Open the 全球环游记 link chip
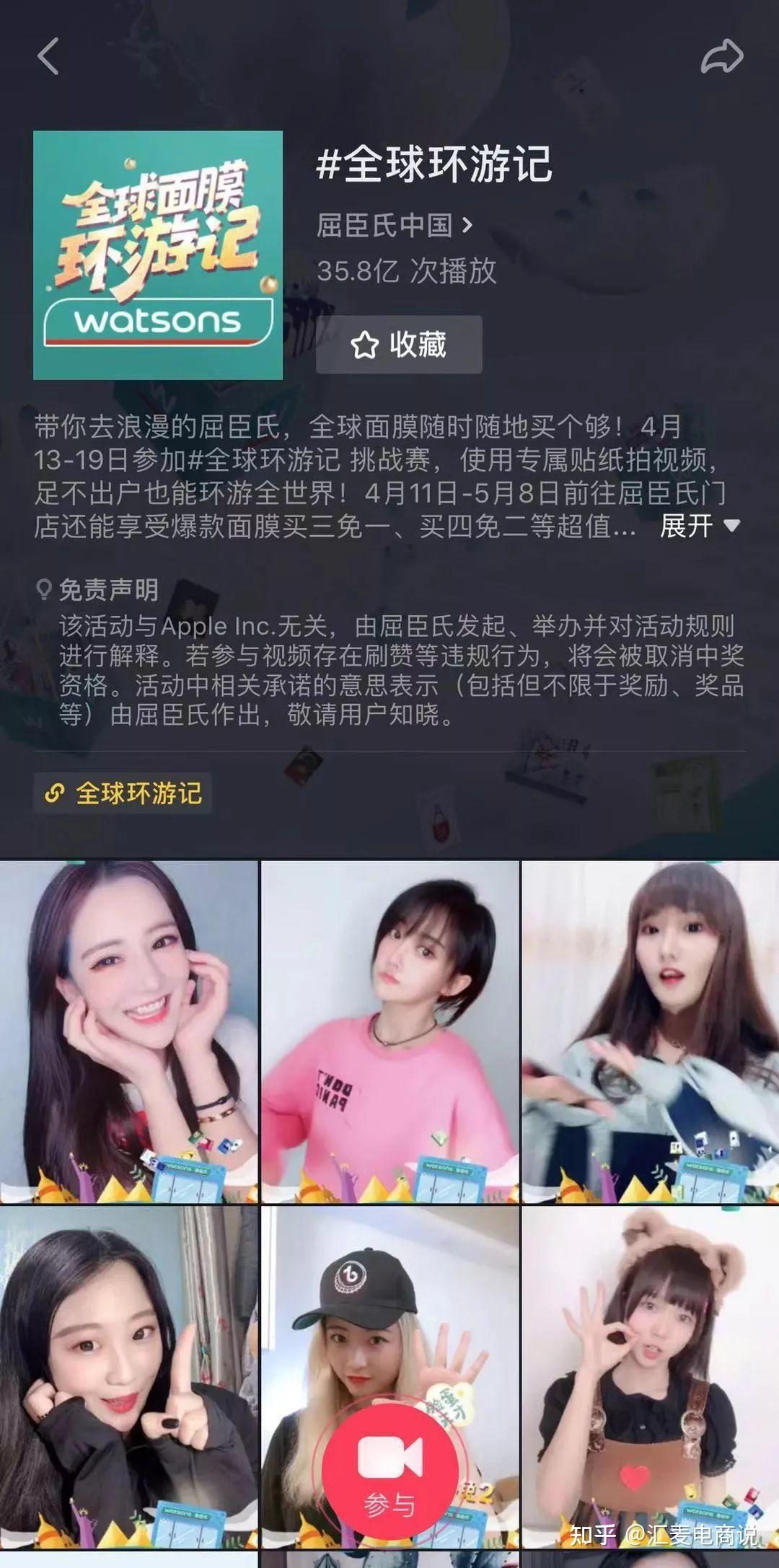The image size is (779, 1568). 123,793
